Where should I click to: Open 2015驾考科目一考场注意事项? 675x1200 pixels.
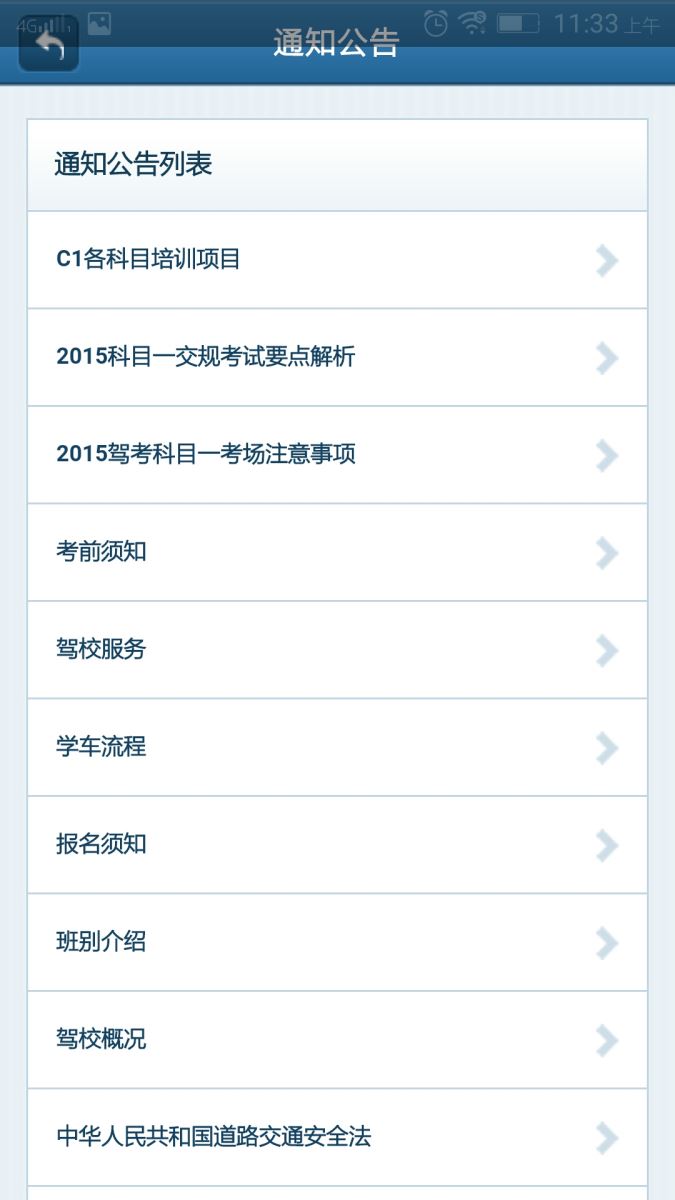[x=337, y=455]
